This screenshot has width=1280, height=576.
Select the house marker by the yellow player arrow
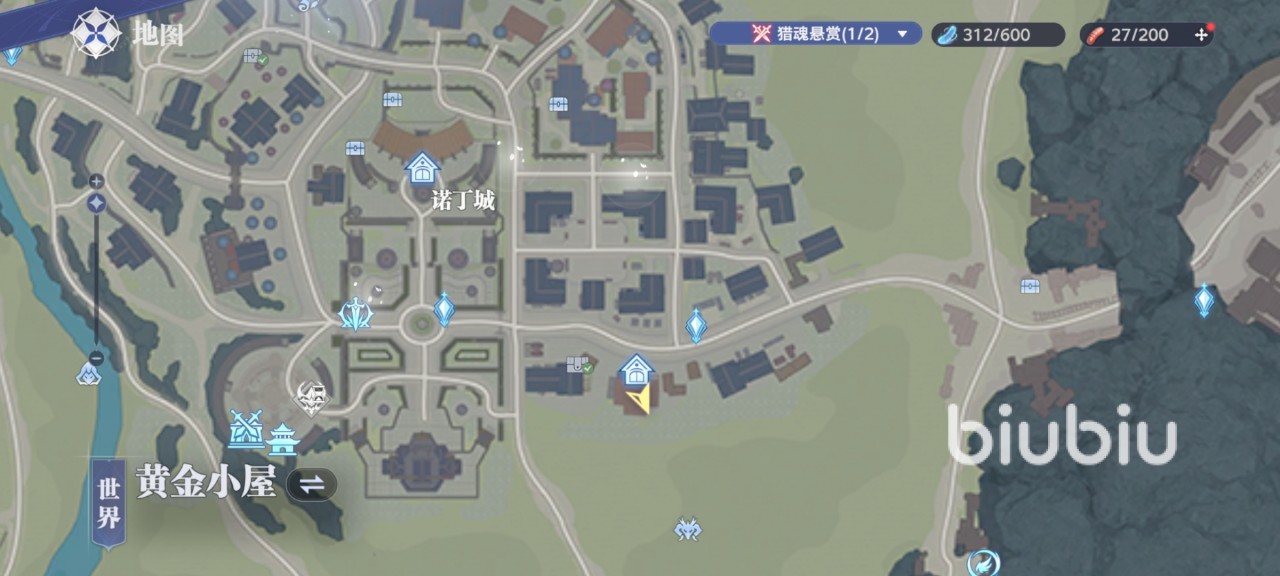point(635,371)
